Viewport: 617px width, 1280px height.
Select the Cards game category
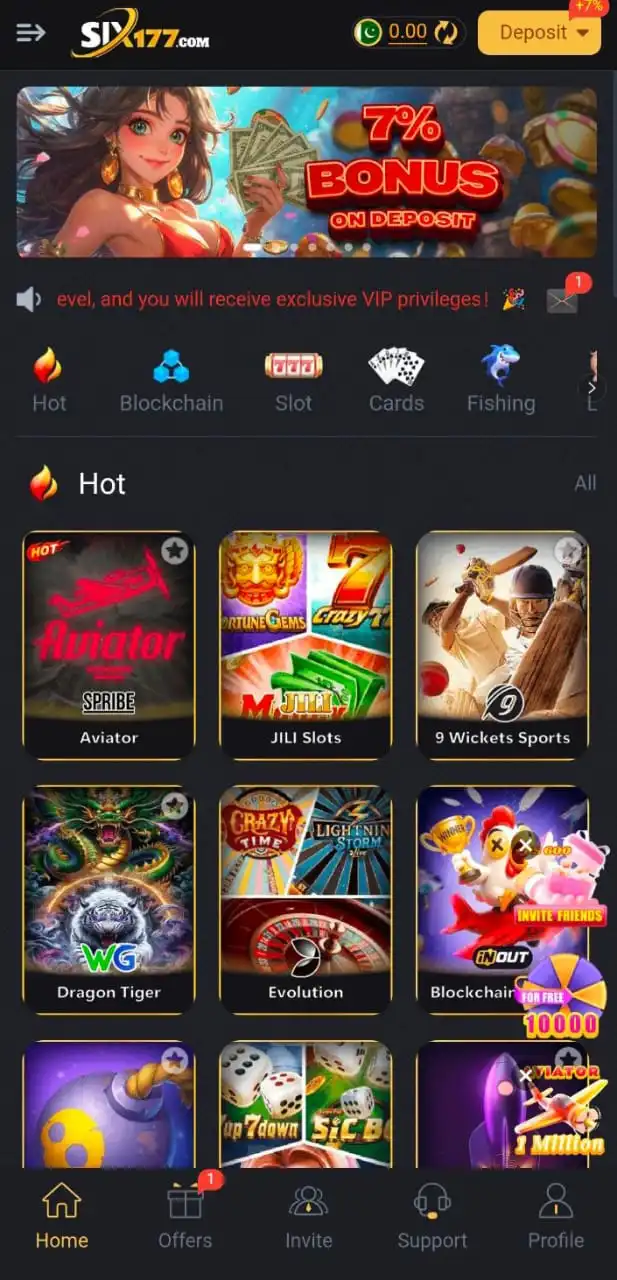[x=396, y=381]
